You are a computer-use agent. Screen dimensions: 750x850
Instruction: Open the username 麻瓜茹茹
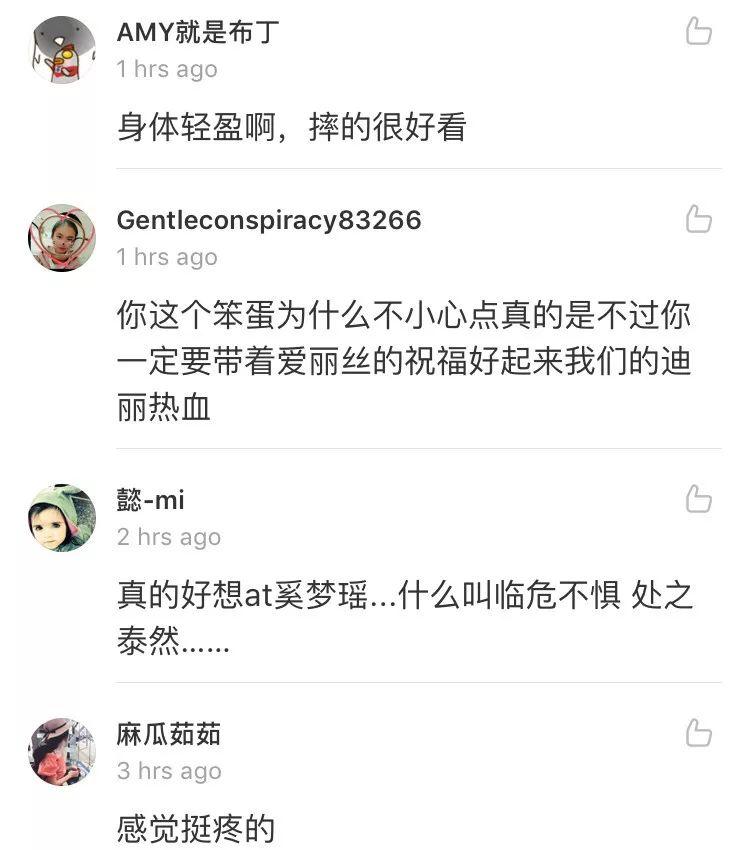pyautogui.click(x=169, y=735)
